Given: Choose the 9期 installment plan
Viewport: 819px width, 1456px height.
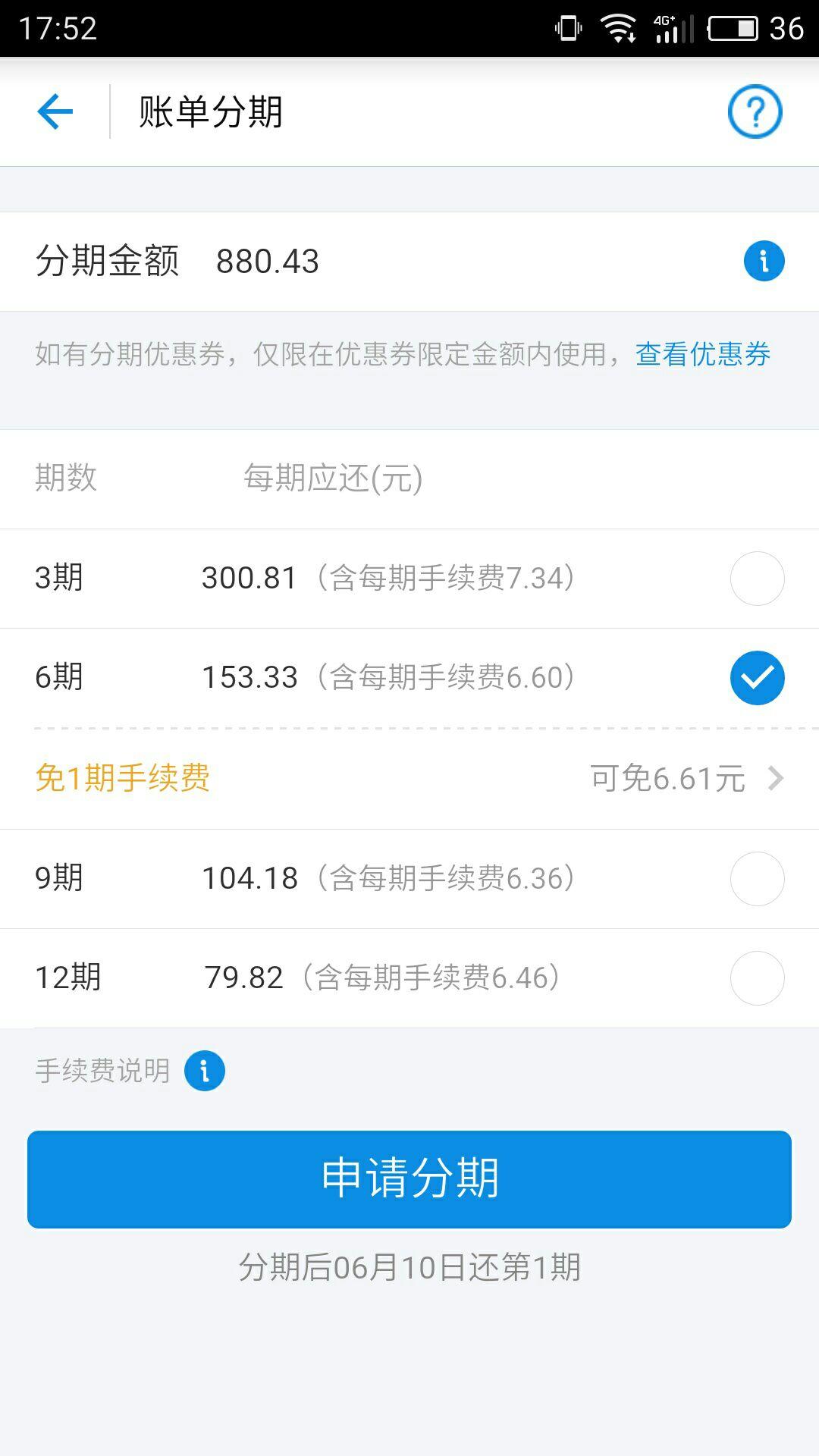Looking at the screenshot, I should click(x=757, y=879).
